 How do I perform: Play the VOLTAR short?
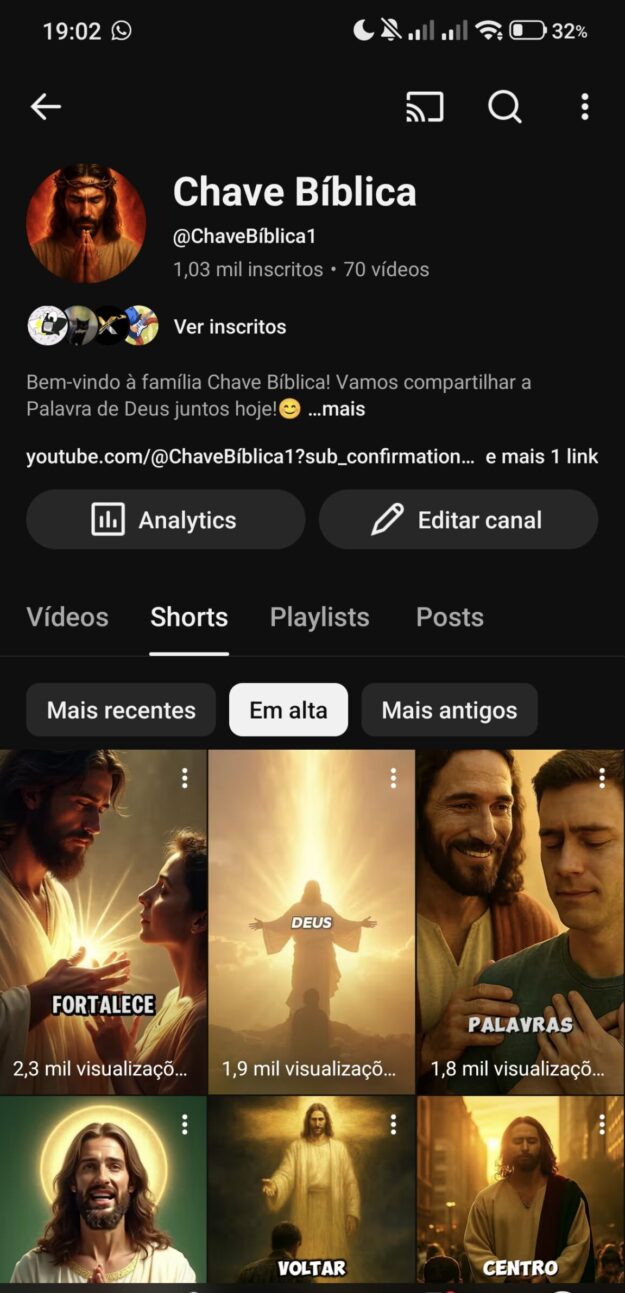(x=311, y=1190)
